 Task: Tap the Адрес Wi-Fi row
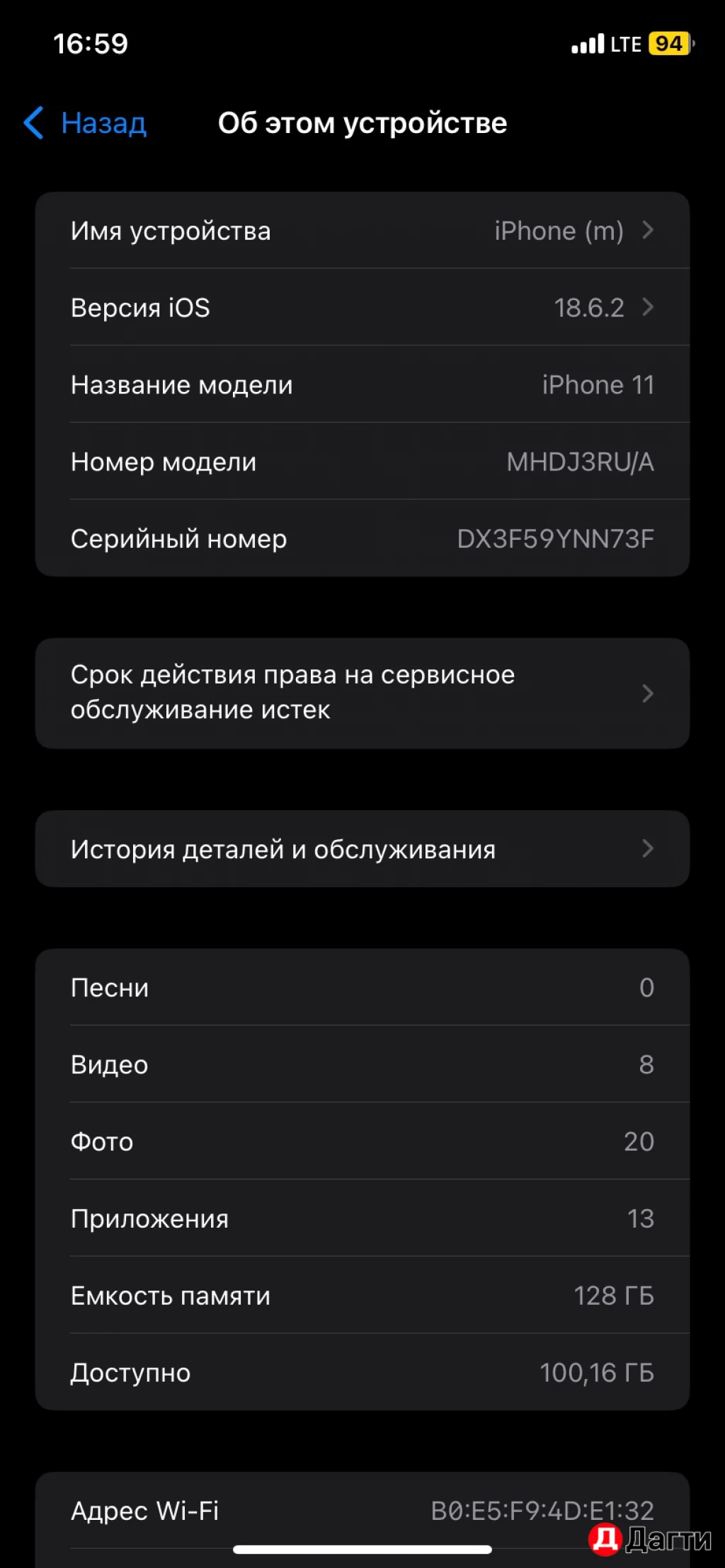362,1510
